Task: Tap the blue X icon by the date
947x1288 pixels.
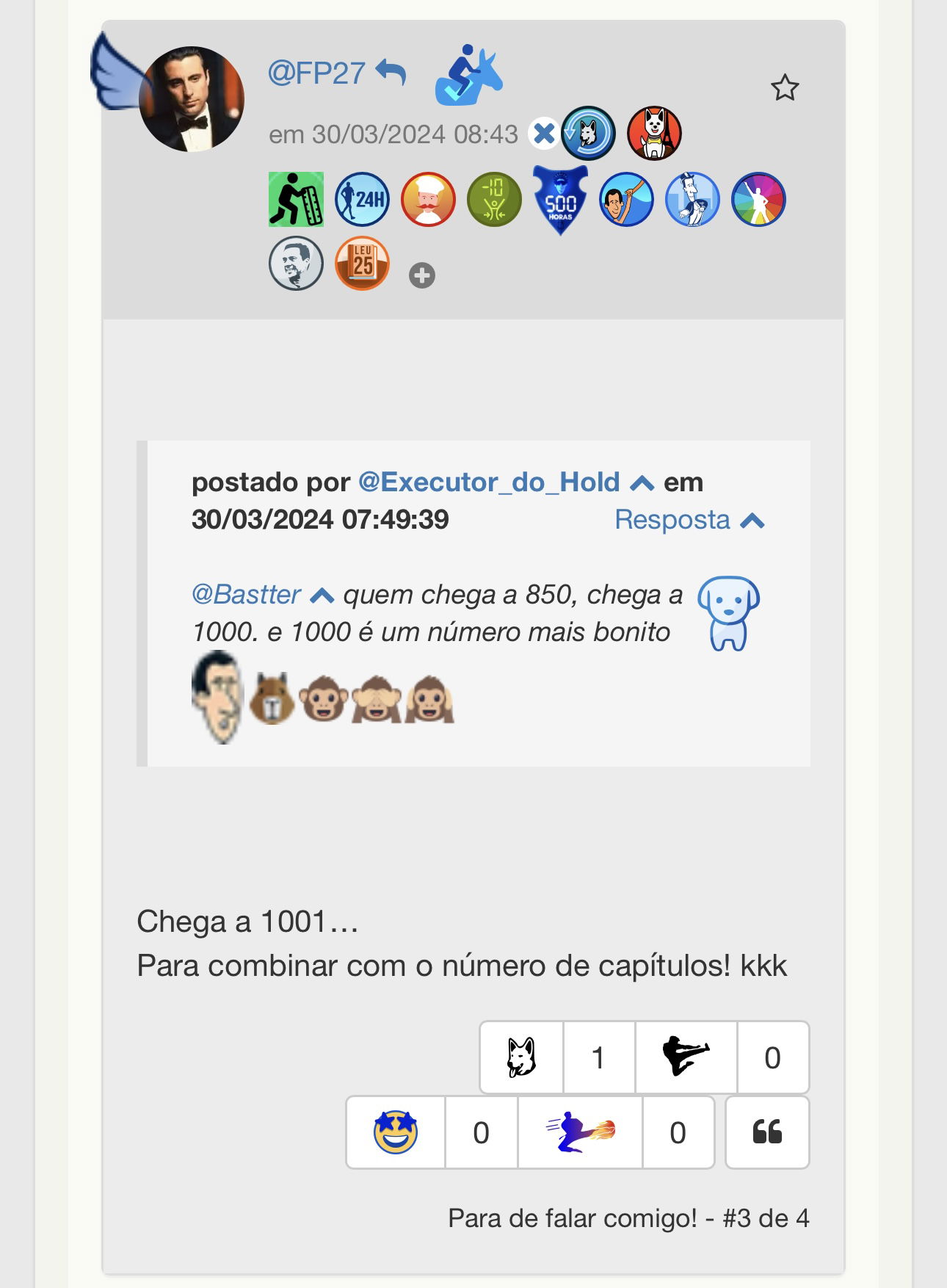Action: 543,134
